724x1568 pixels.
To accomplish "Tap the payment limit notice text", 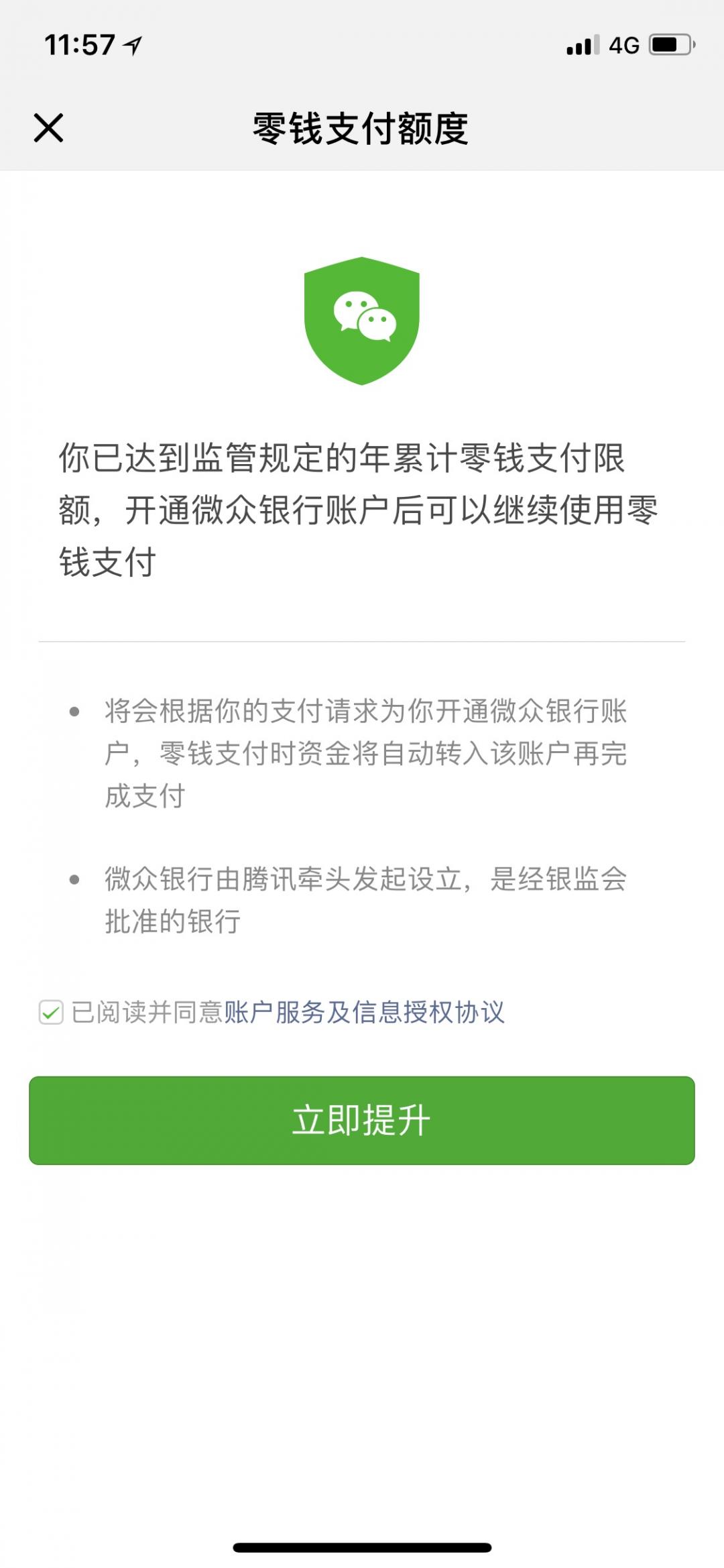I will point(359,506).
